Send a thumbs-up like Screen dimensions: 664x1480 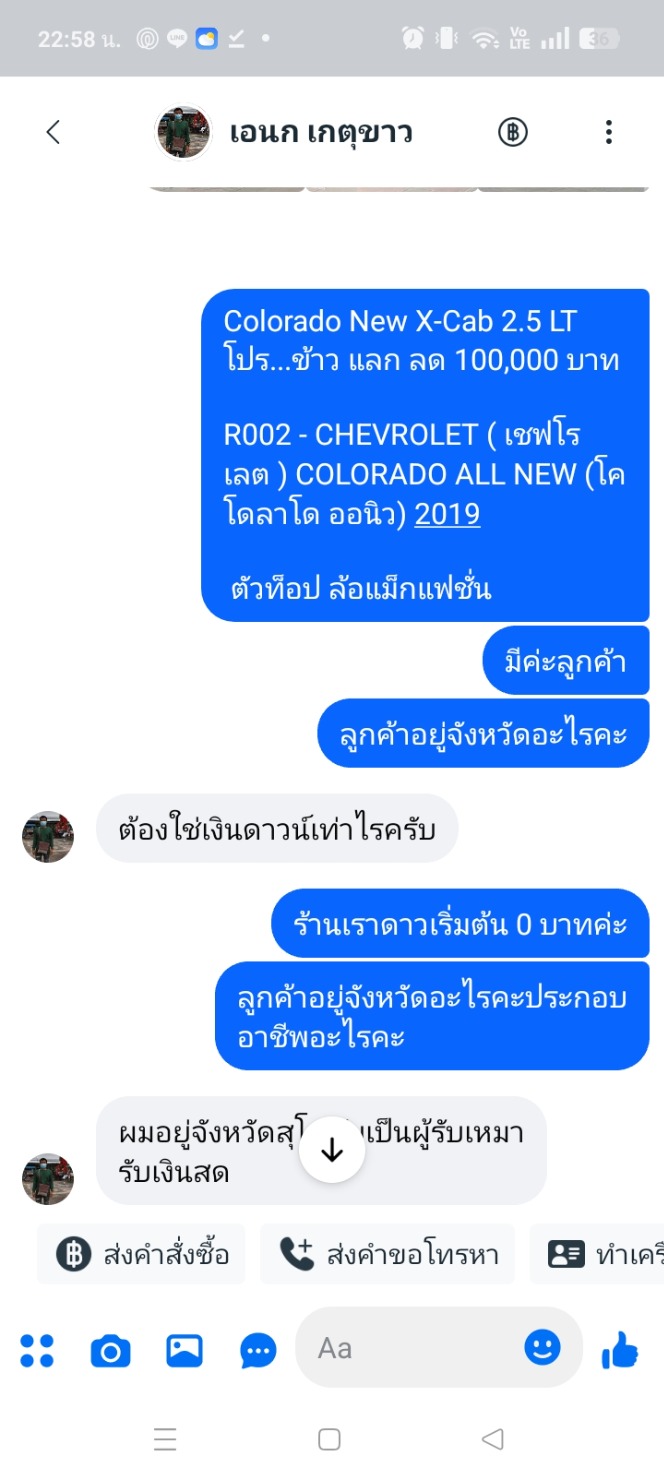[x=620, y=1351]
